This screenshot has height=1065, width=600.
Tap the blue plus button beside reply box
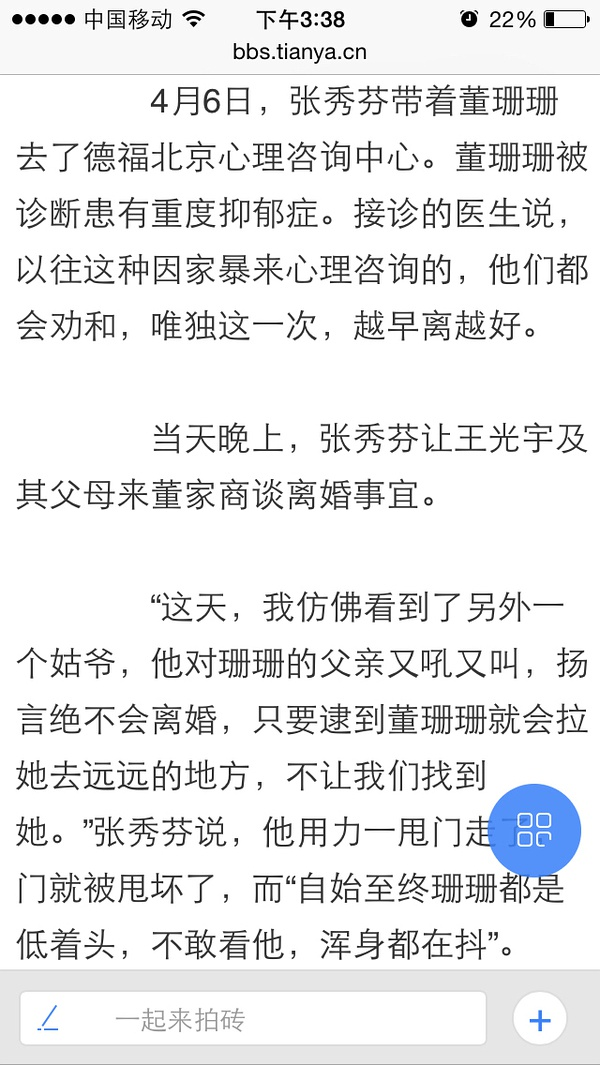point(540,1019)
